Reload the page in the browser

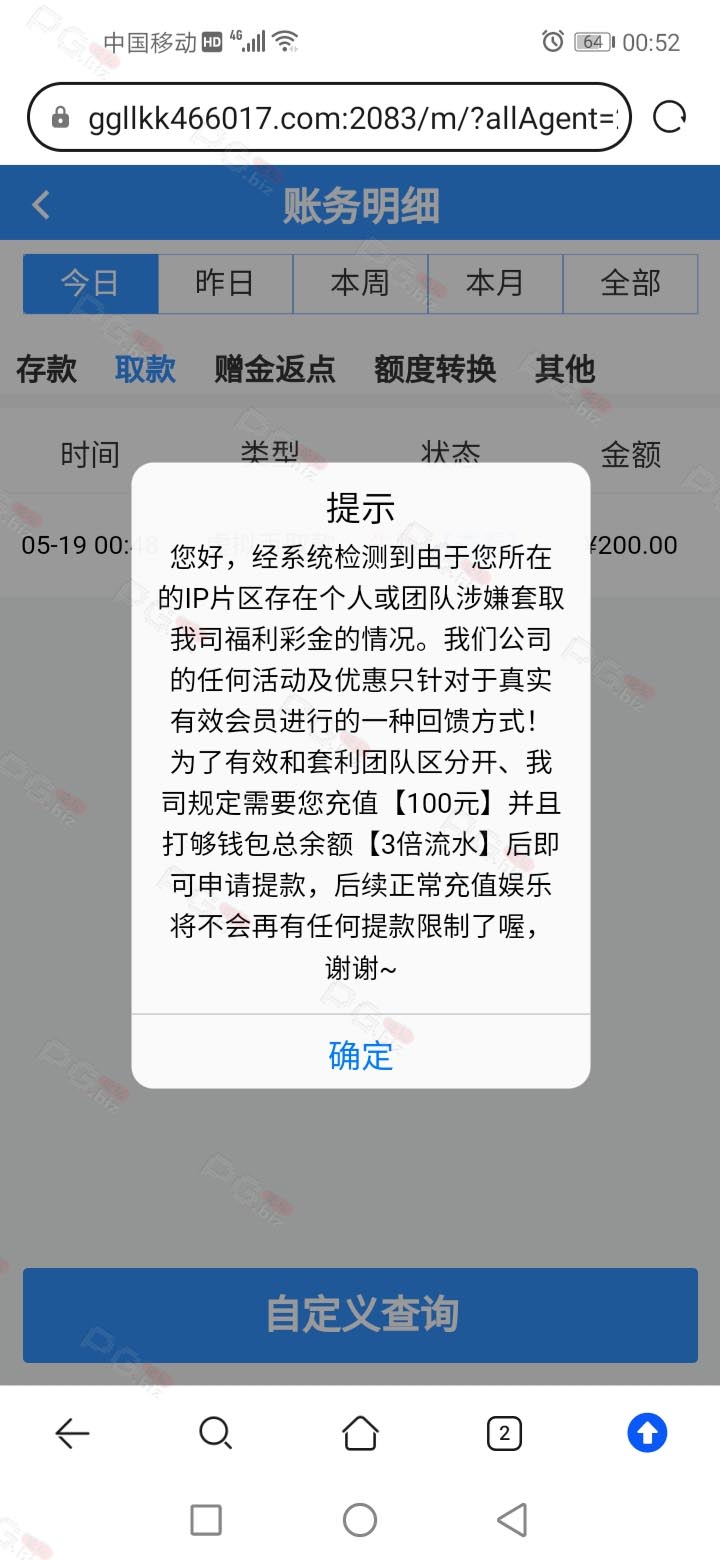point(669,117)
